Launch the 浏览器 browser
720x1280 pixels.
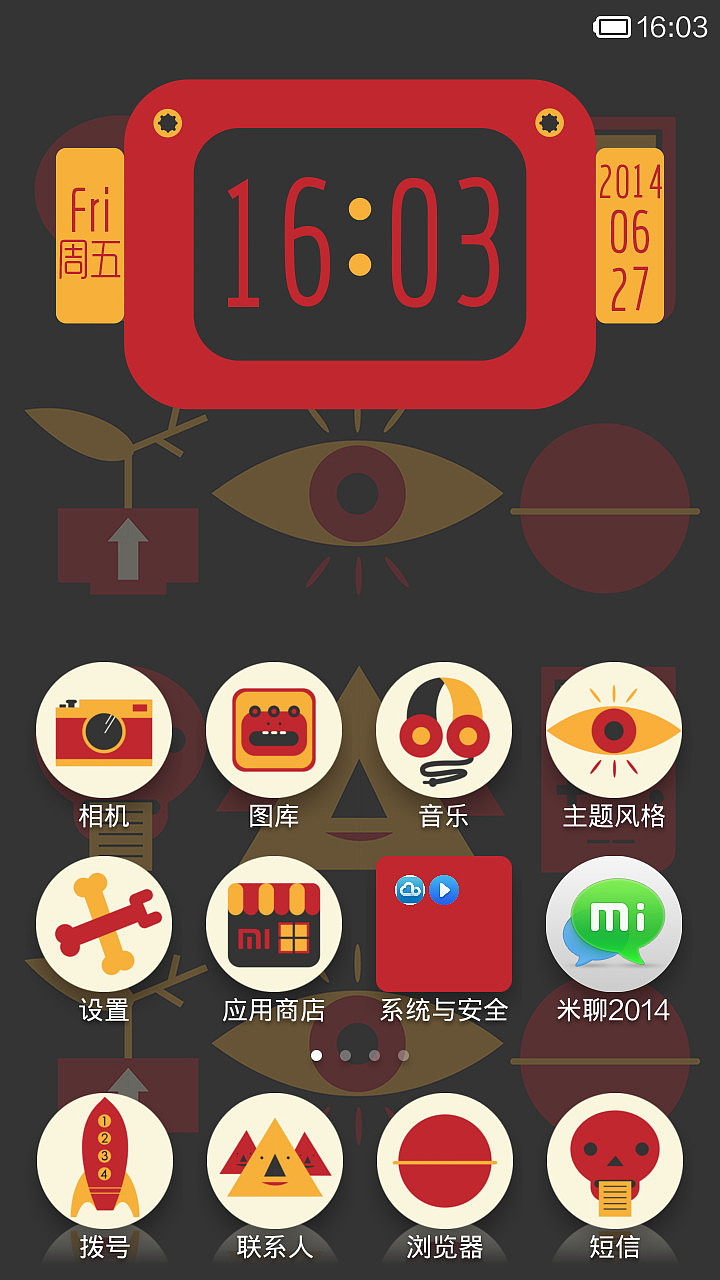click(x=444, y=1161)
